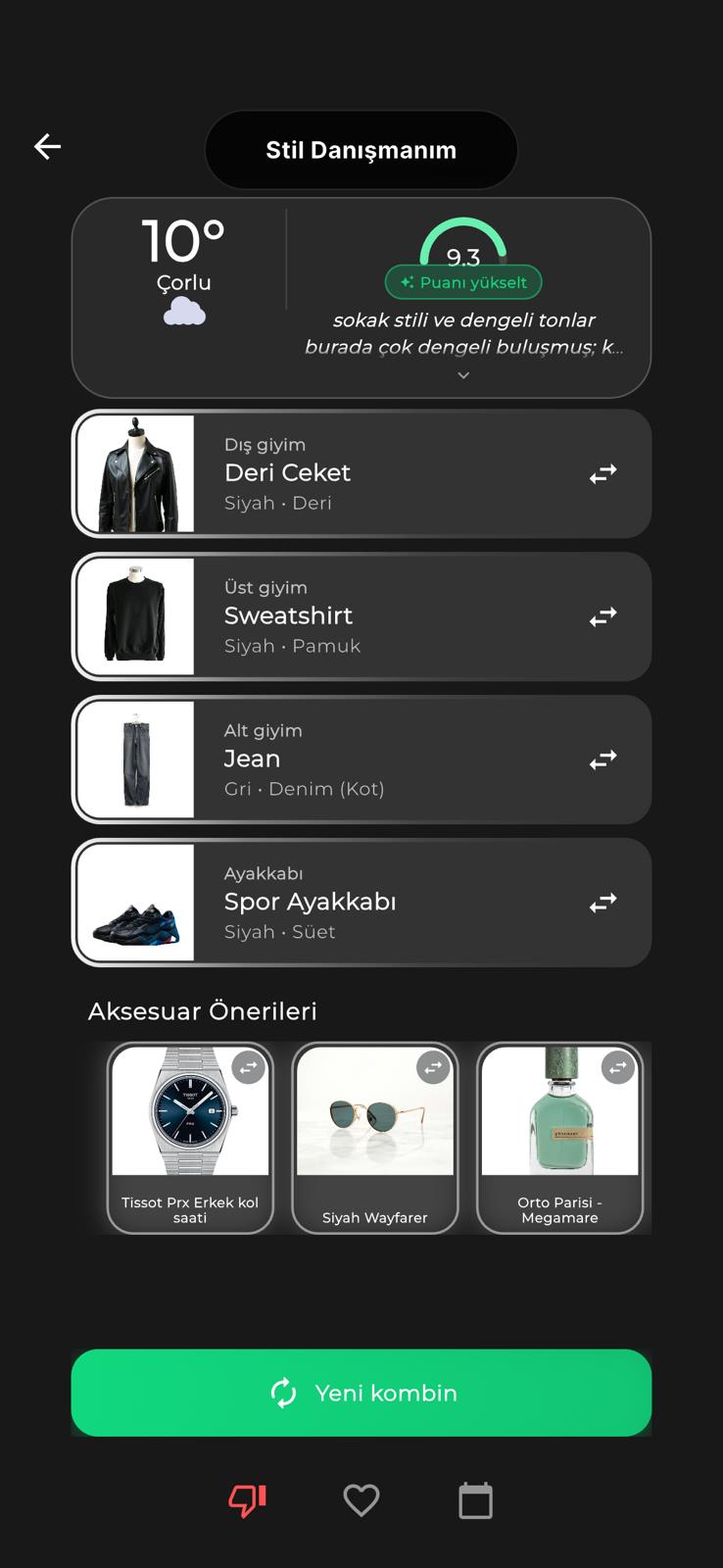Swap the Deri Ceket item
The image size is (723, 1568).
point(602,474)
